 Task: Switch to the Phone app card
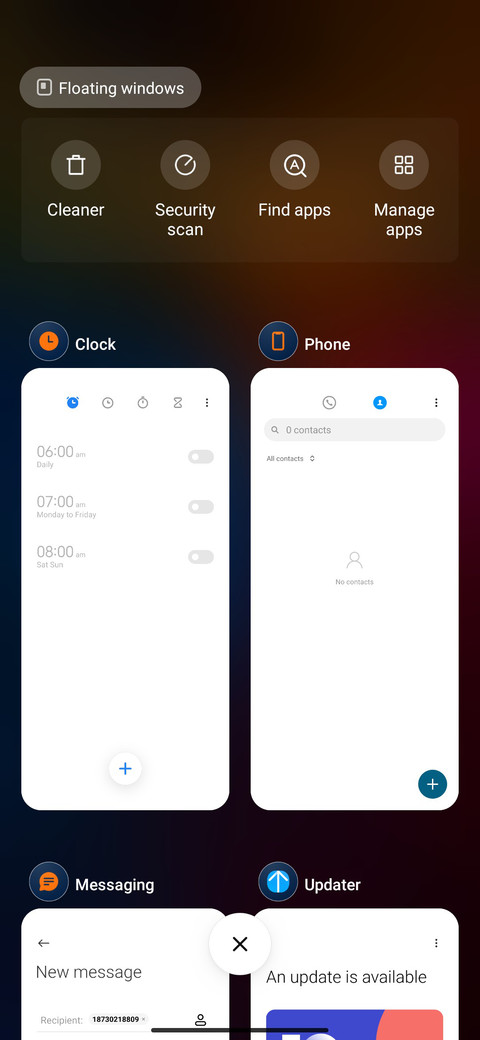pyautogui.click(x=355, y=589)
